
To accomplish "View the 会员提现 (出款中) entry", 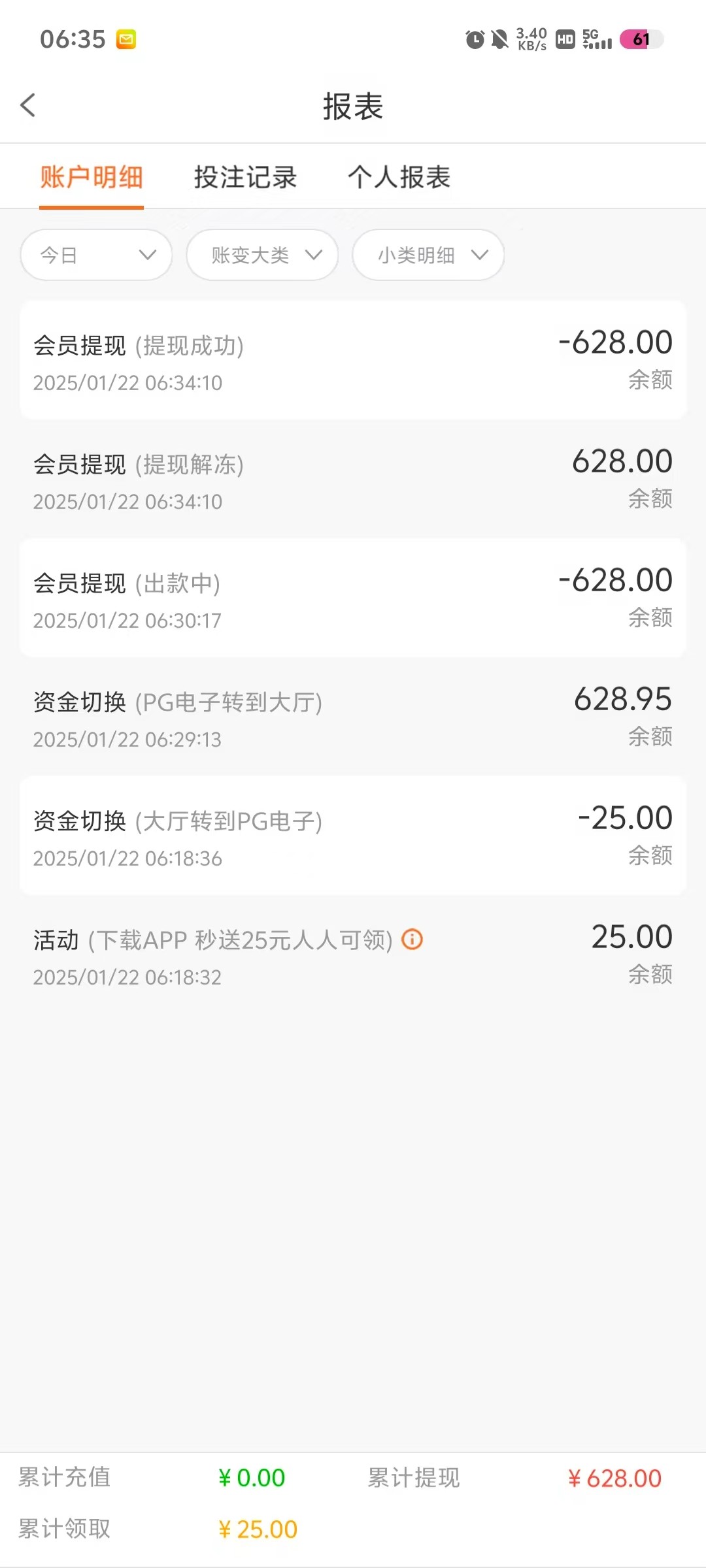I will coord(353,598).
